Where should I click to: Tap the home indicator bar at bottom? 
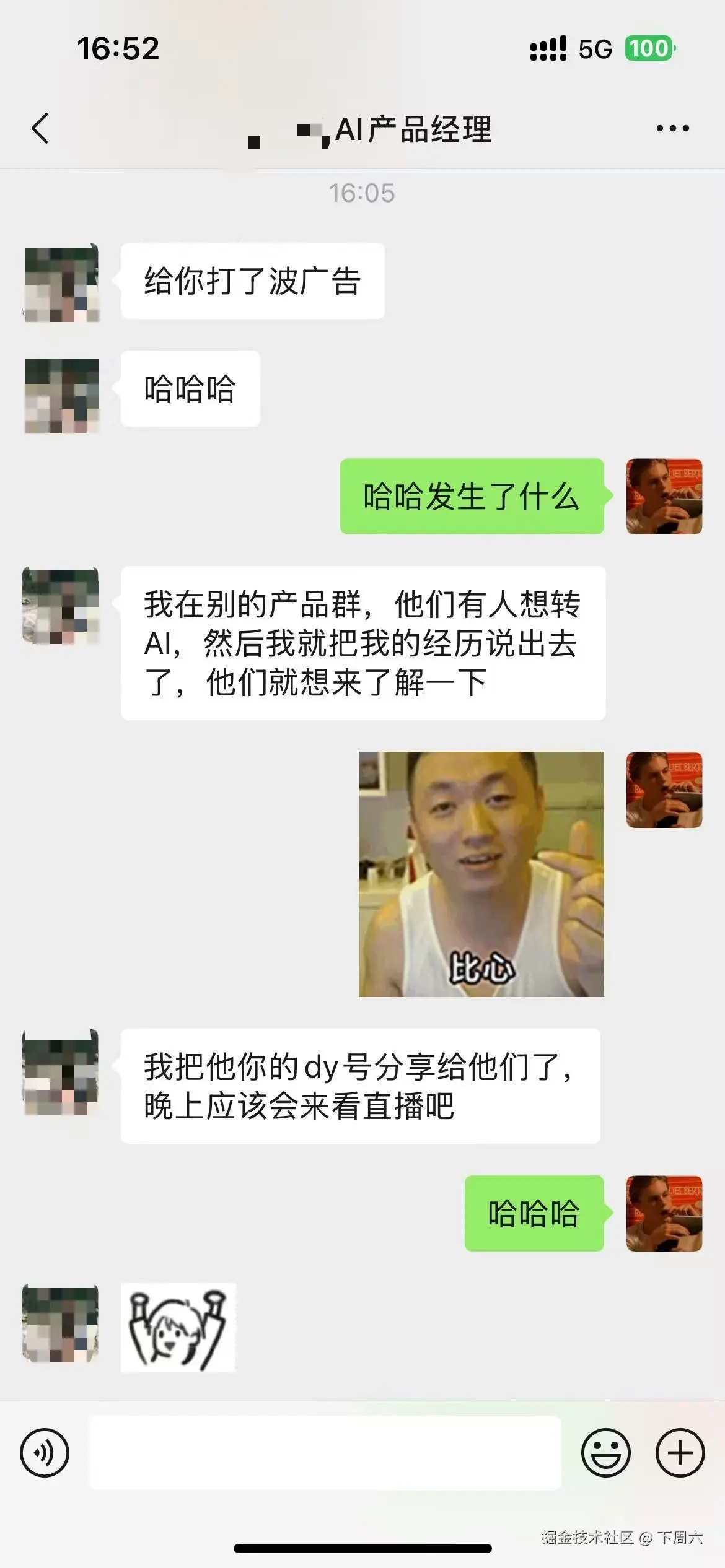click(362, 1548)
